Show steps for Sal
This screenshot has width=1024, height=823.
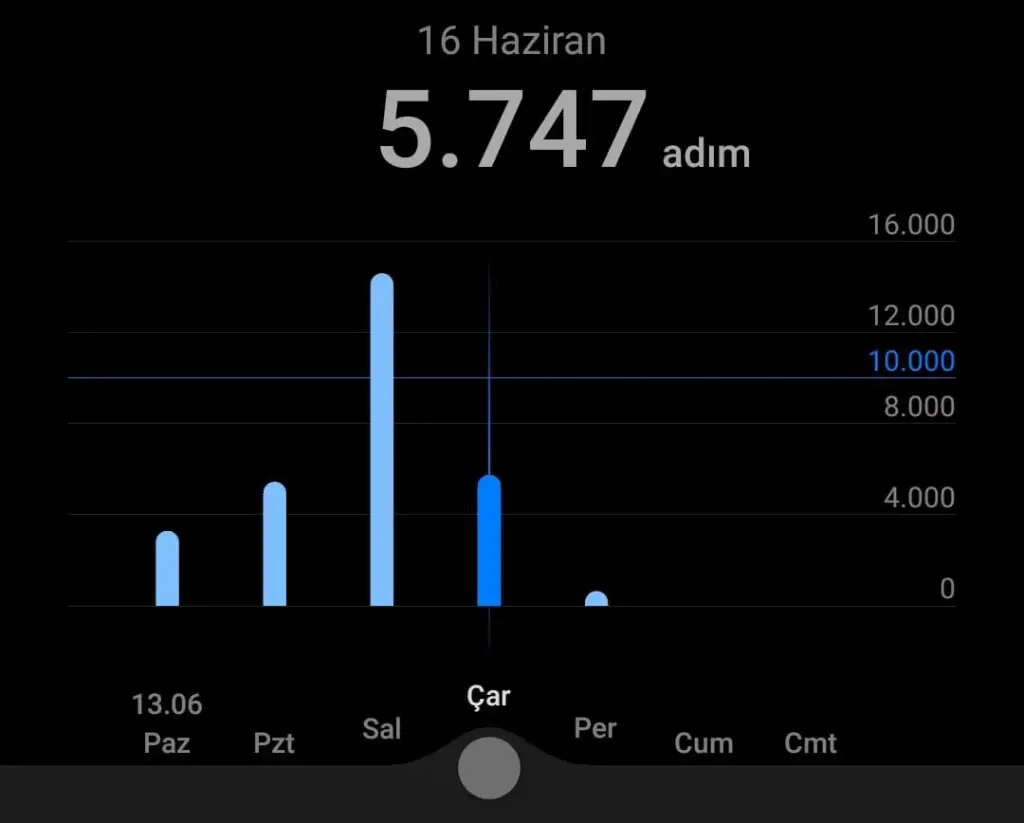381,729
